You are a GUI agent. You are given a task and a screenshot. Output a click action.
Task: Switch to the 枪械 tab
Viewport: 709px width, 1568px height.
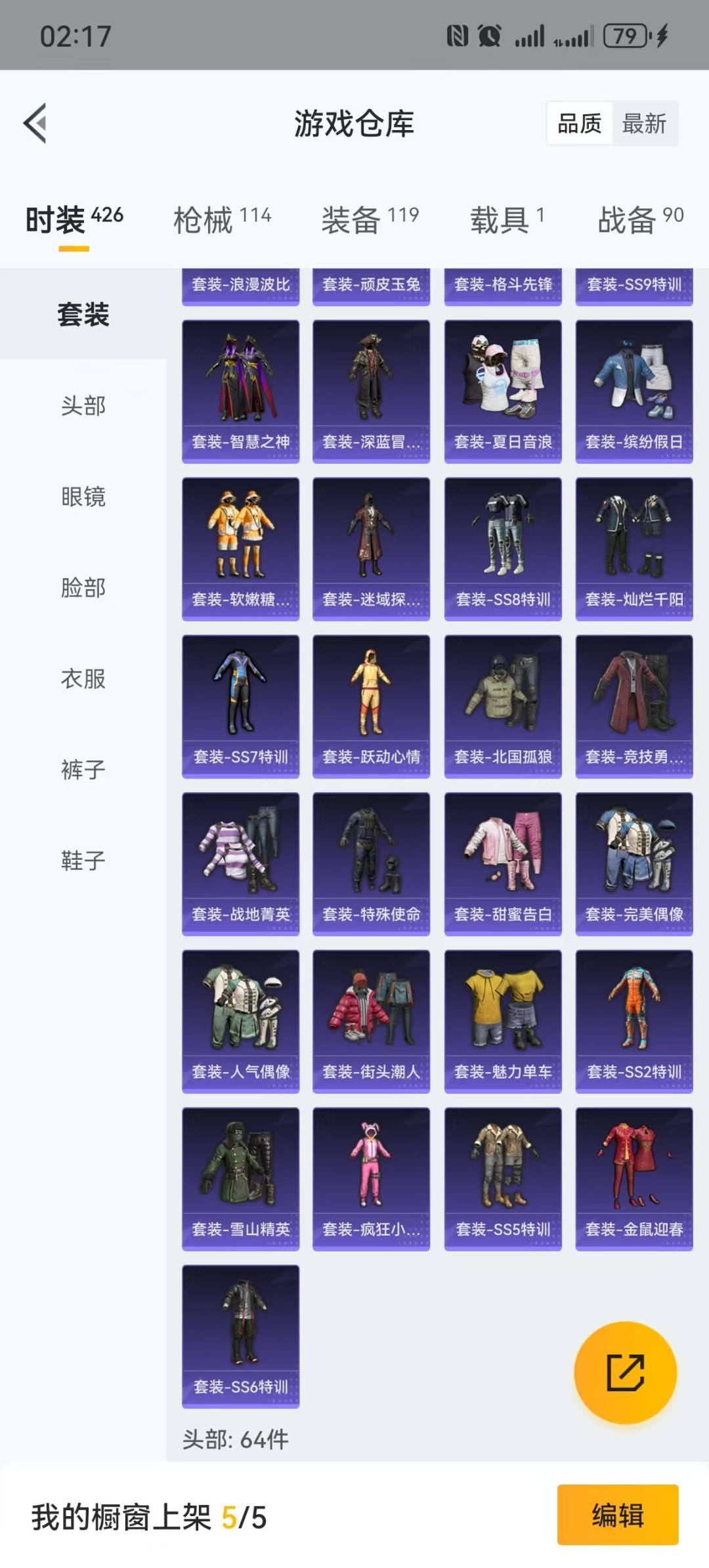pyautogui.click(x=222, y=219)
